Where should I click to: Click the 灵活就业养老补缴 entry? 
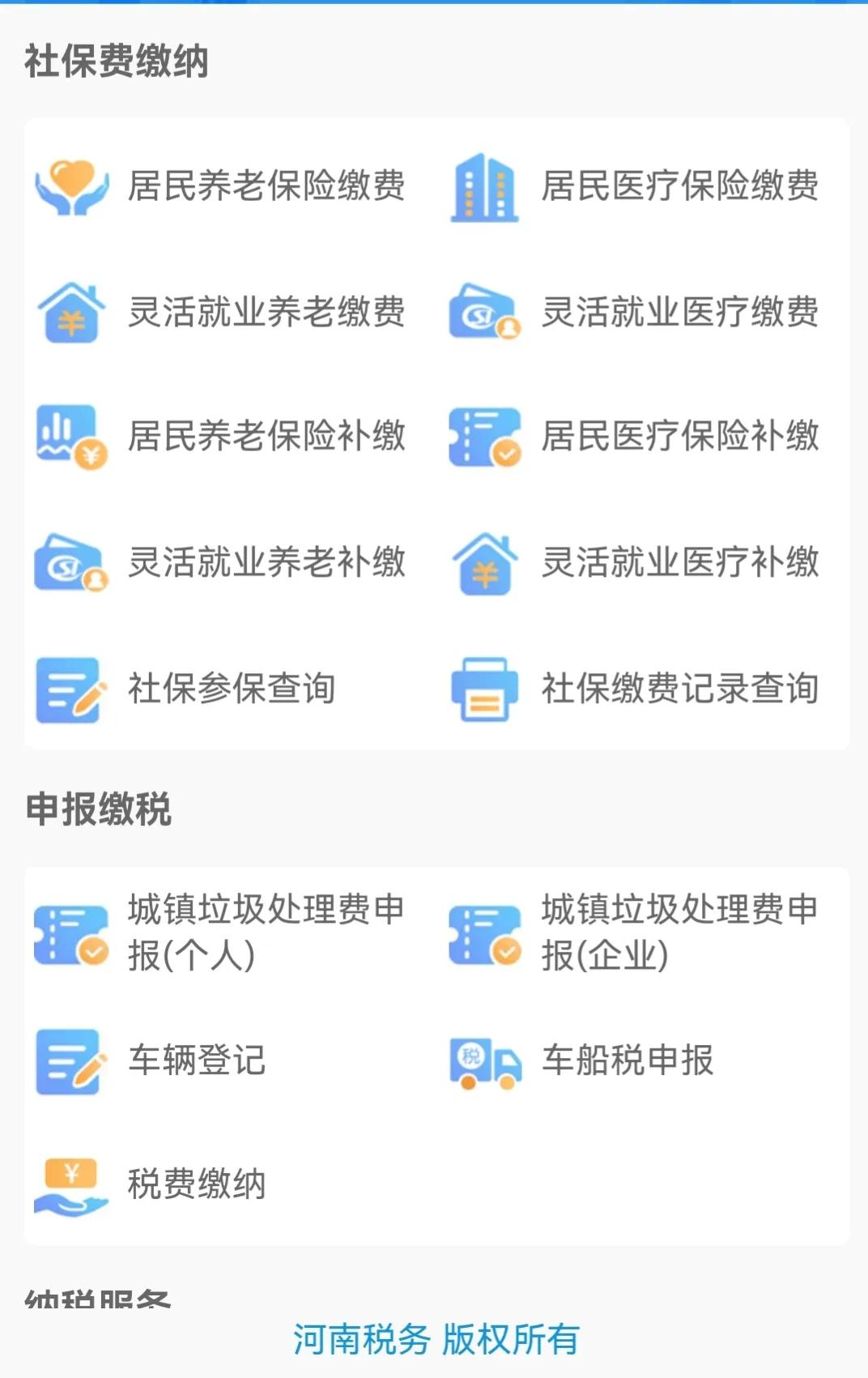[x=267, y=564]
